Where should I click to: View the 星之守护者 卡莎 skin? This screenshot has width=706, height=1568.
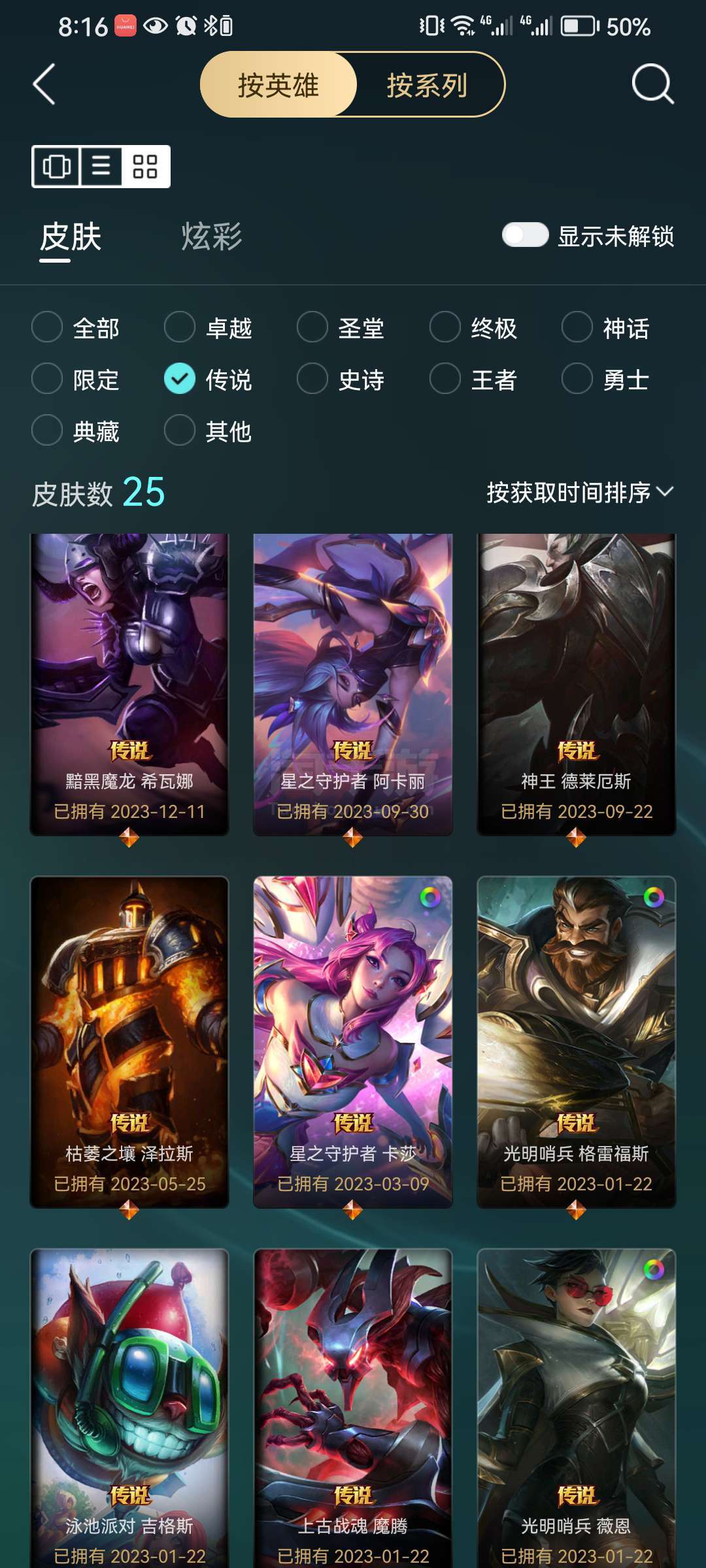pos(353,1042)
